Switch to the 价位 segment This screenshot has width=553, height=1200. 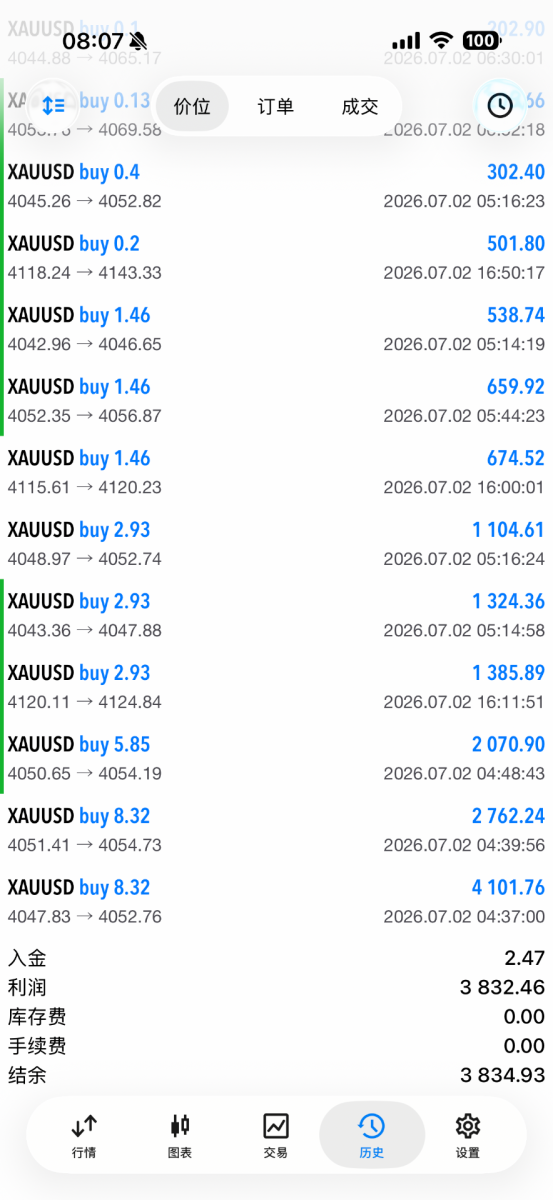click(x=192, y=106)
